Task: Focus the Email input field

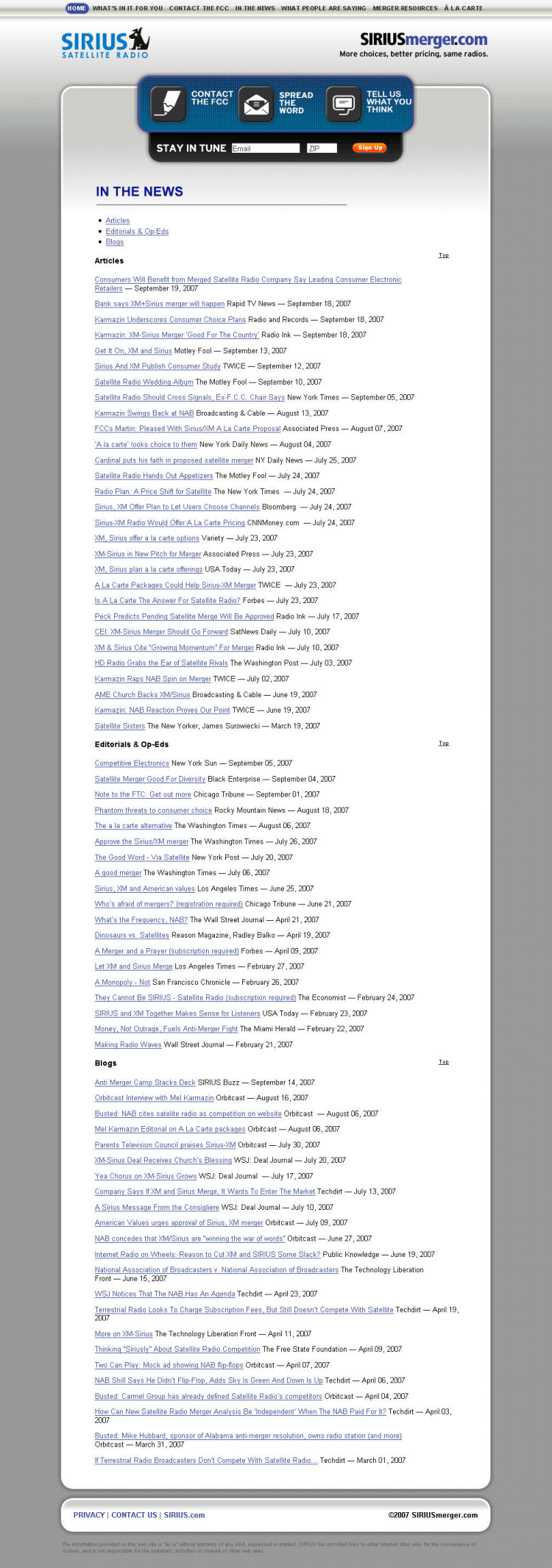Action: pyautogui.click(x=265, y=149)
